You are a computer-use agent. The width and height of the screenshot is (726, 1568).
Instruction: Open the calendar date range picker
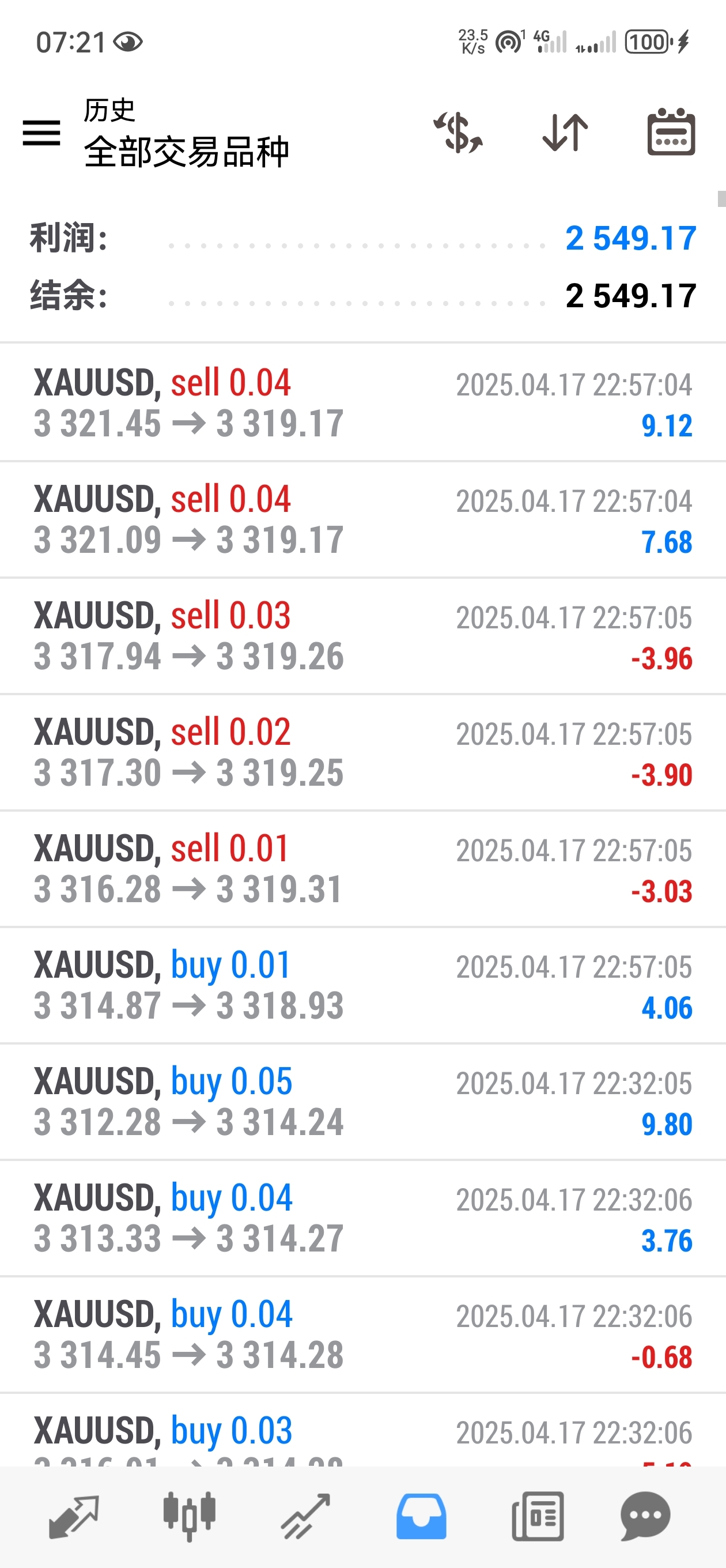click(671, 132)
